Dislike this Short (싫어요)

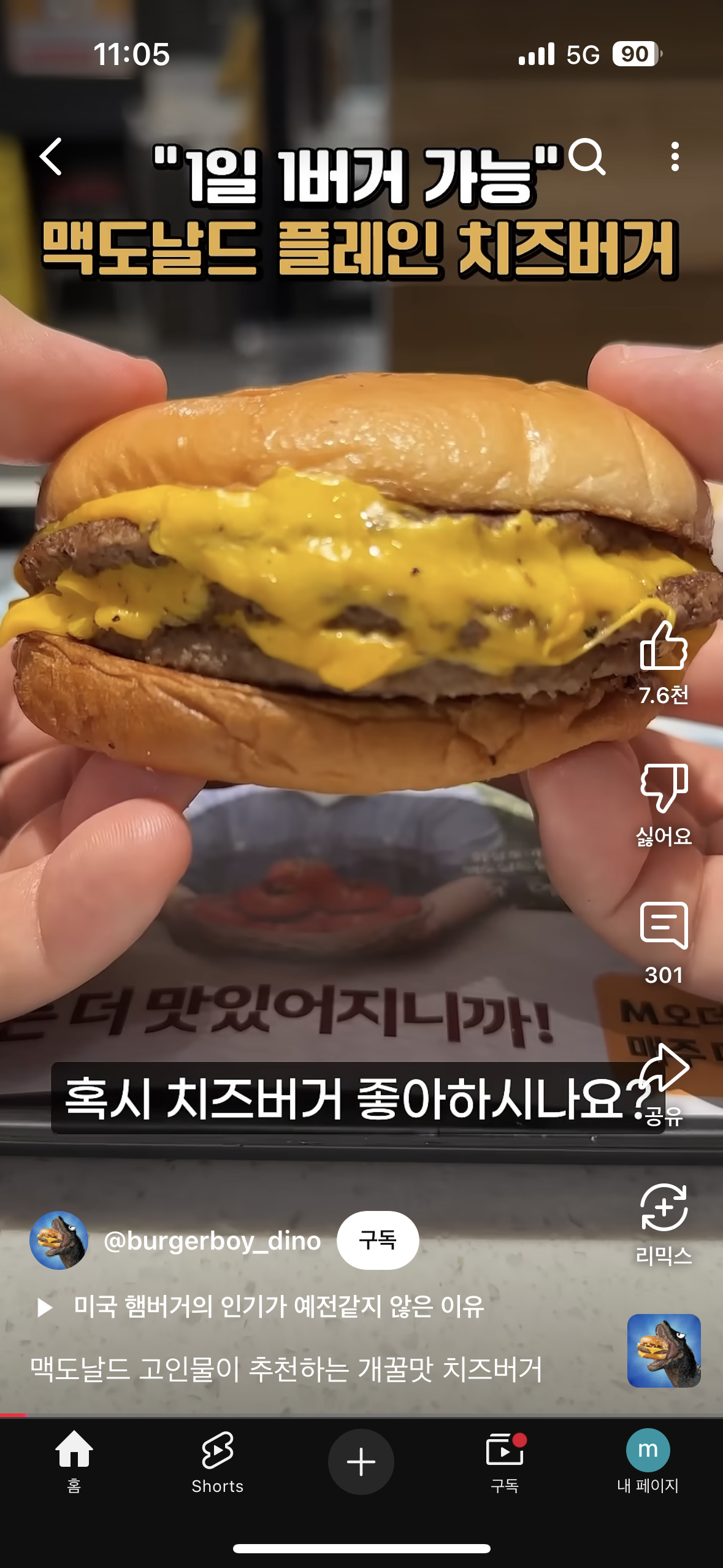[x=664, y=788]
